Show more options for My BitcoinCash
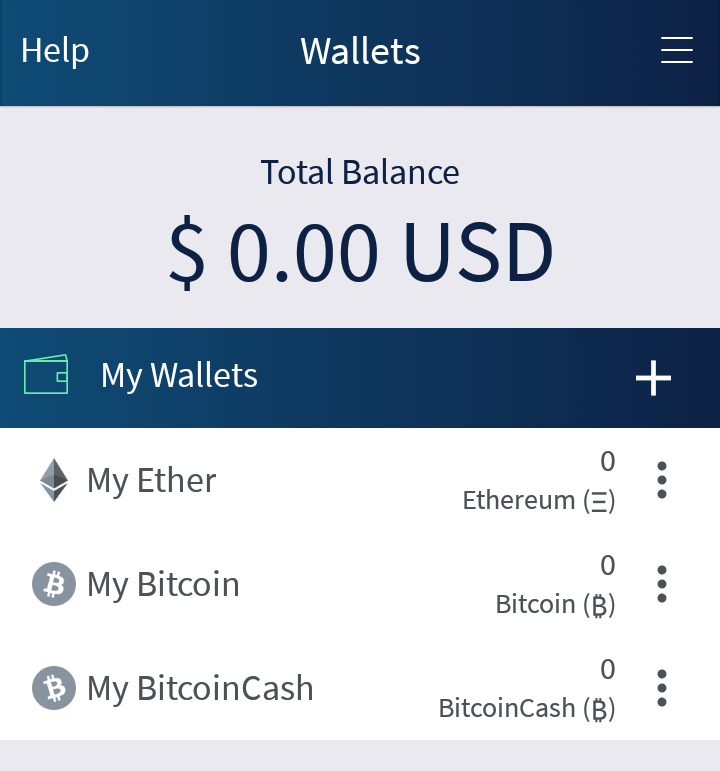The width and height of the screenshot is (720, 771). pyautogui.click(x=661, y=689)
